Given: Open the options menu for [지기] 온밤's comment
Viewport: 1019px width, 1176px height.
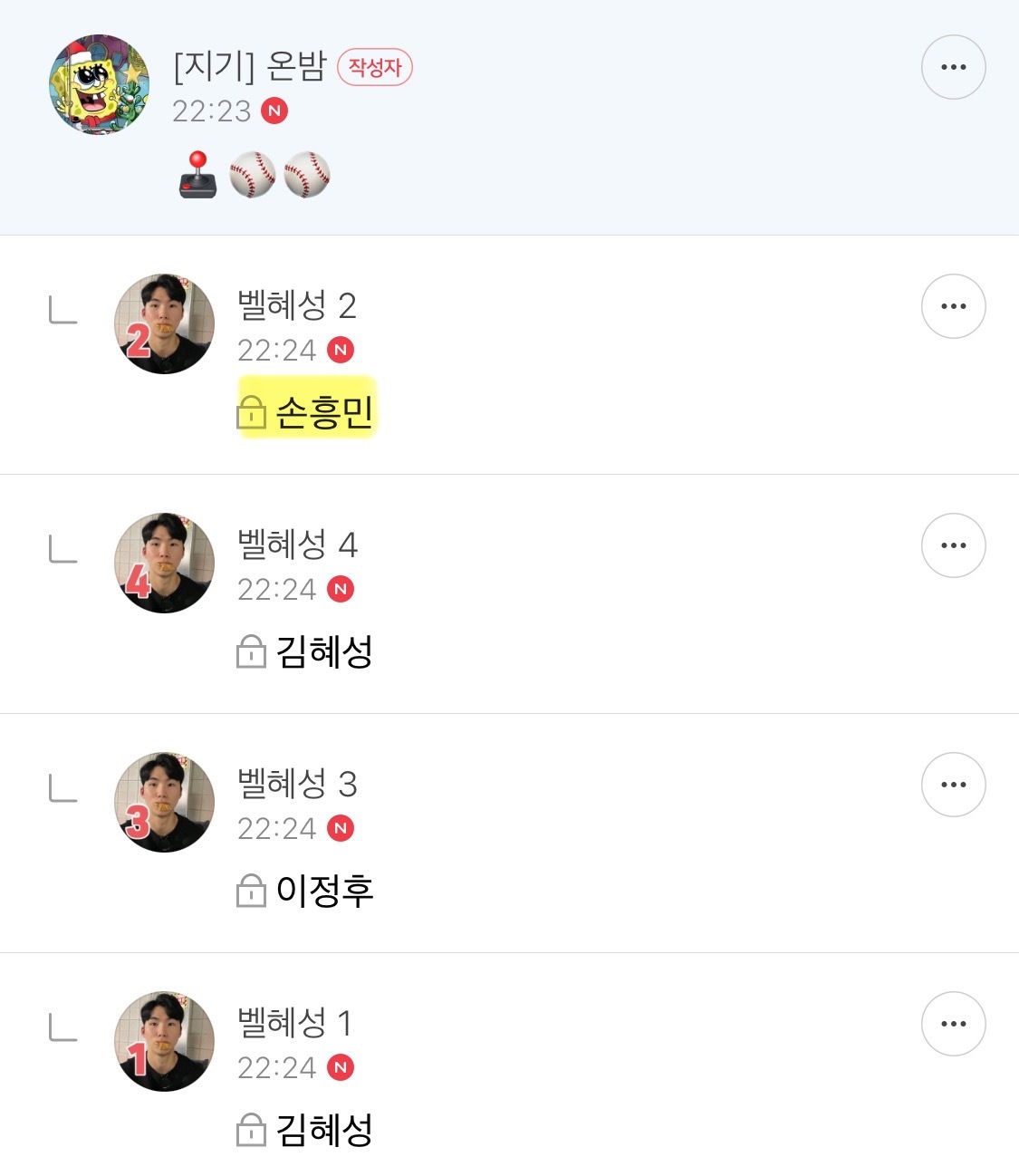Looking at the screenshot, I should [x=953, y=66].
